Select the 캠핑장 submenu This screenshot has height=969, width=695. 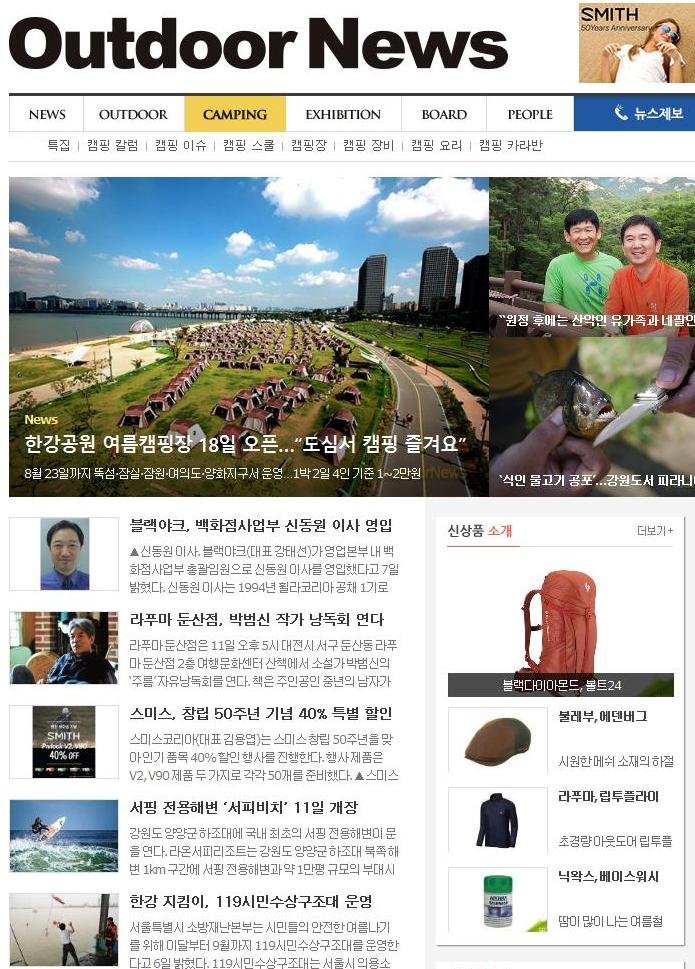pos(309,145)
